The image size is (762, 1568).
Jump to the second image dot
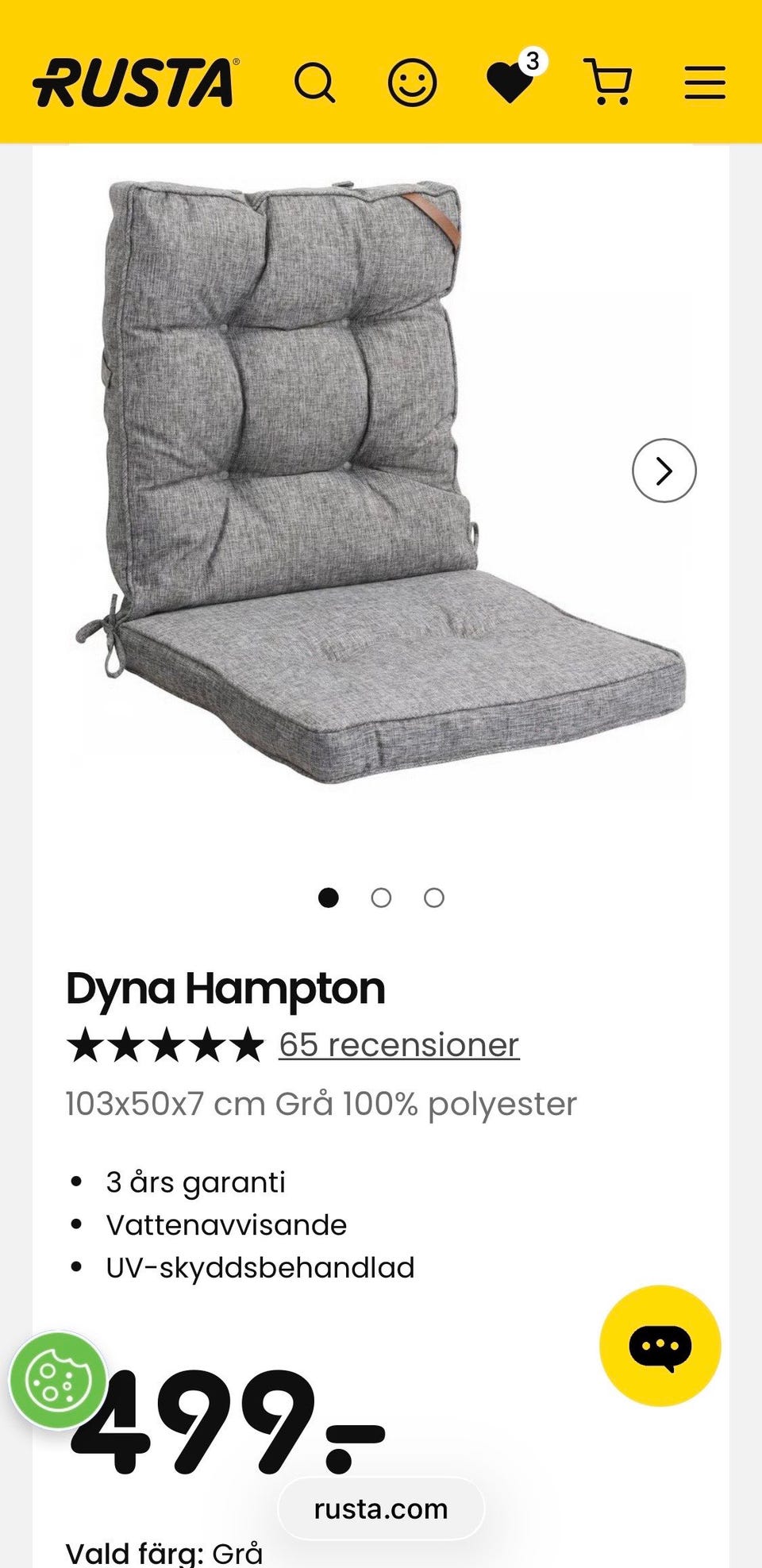pos(381,897)
